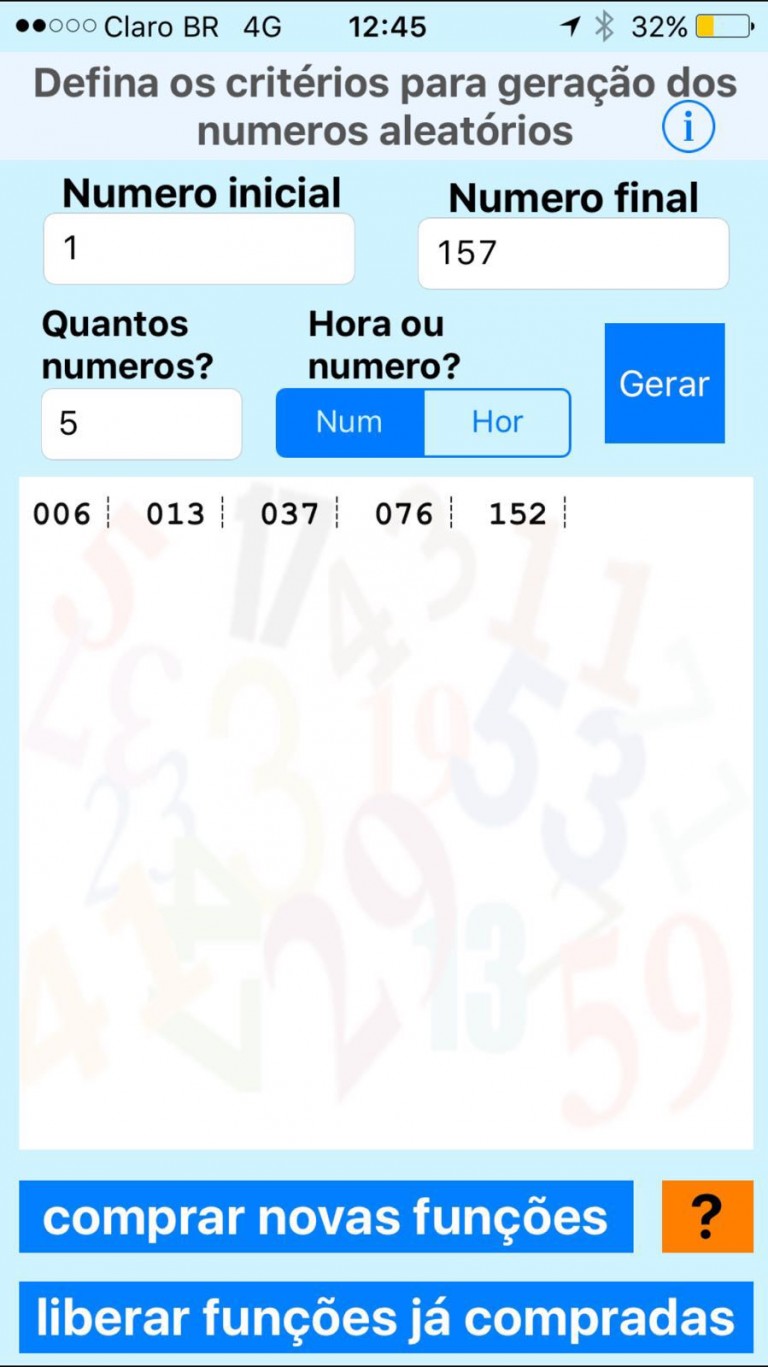The image size is (768, 1367).
Task: Edit the Numero inicial field
Action: click(199, 249)
